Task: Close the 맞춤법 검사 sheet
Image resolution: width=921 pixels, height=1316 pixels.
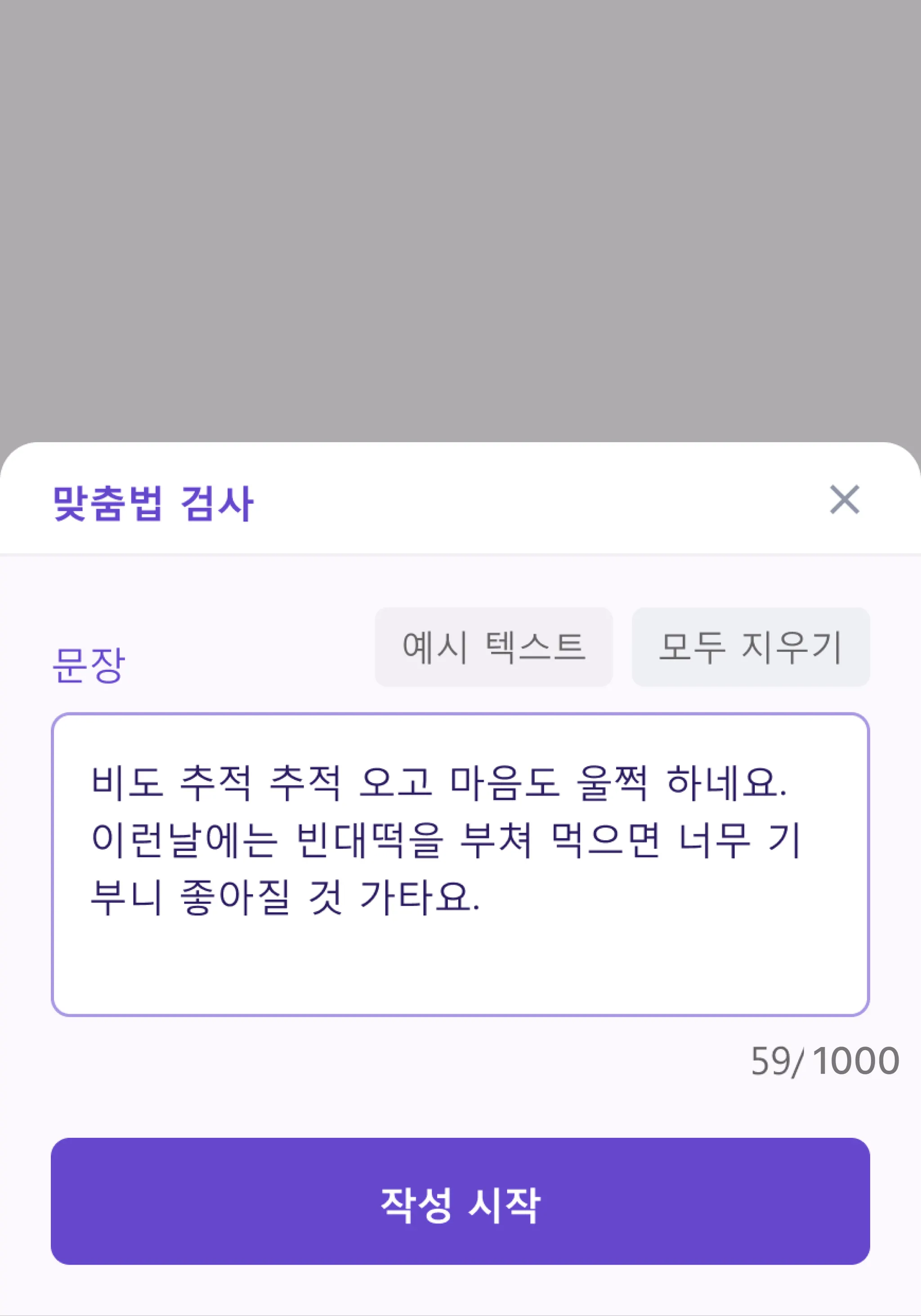Action: [844, 499]
